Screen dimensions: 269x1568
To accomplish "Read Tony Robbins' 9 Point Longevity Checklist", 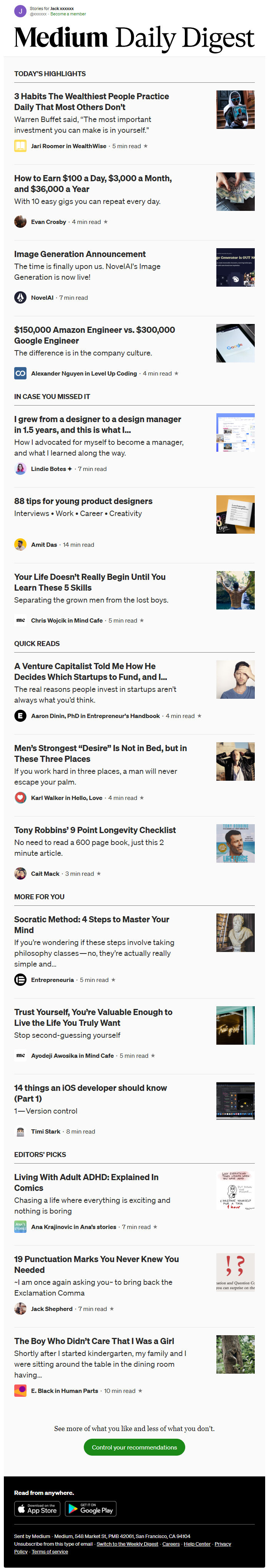I will click(x=95, y=830).
